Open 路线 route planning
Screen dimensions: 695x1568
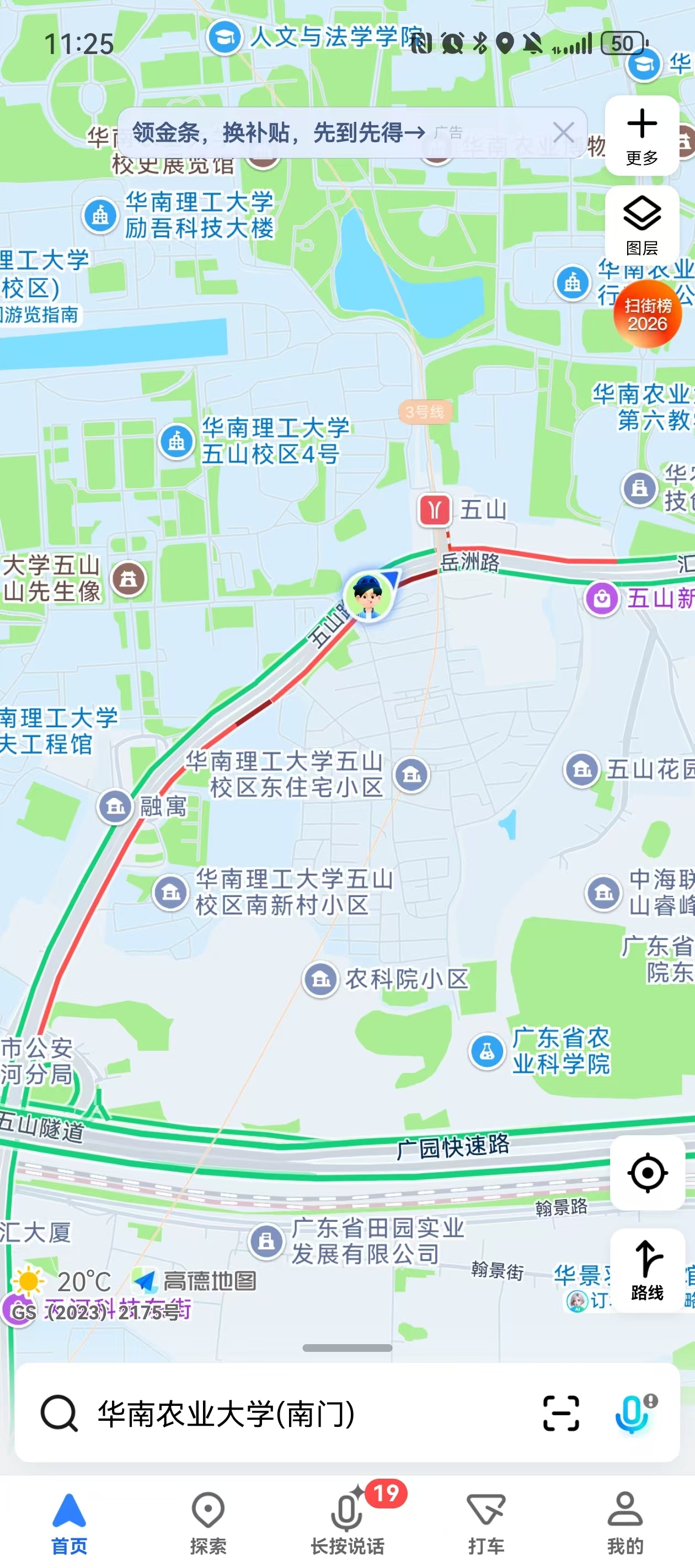647,1270
